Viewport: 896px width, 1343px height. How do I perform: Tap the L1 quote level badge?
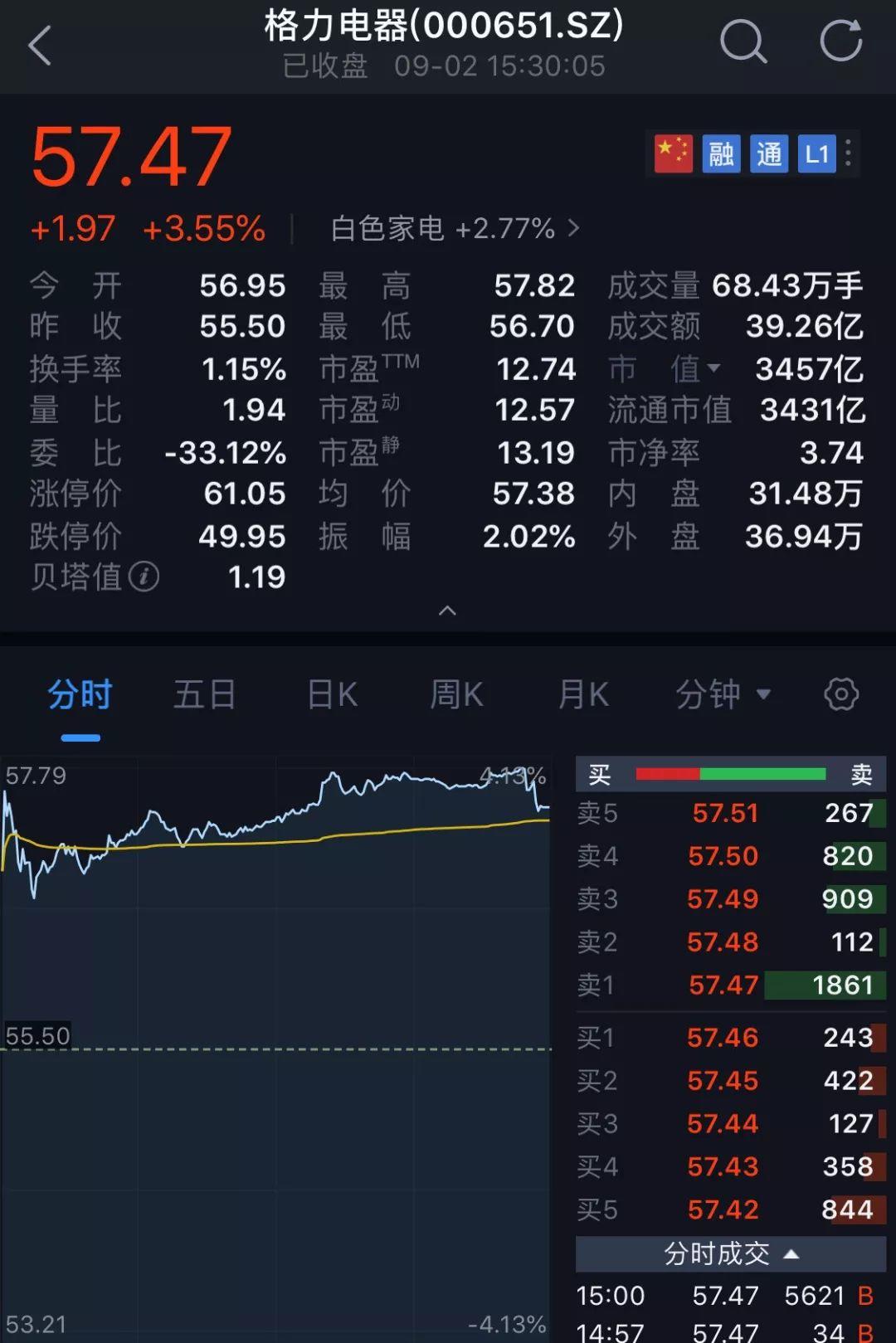pyautogui.click(x=816, y=153)
